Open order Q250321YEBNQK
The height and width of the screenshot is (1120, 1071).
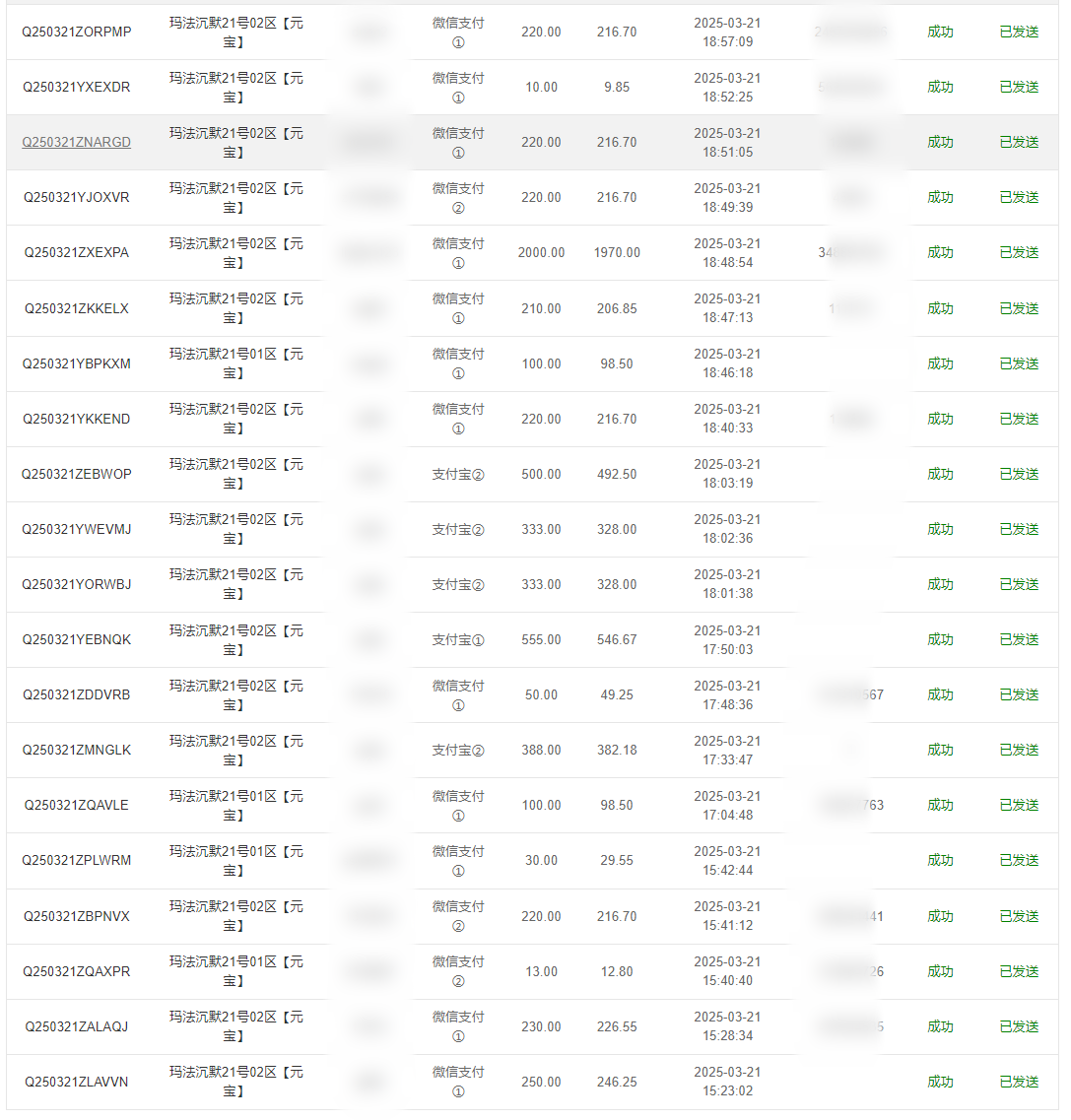(77, 639)
